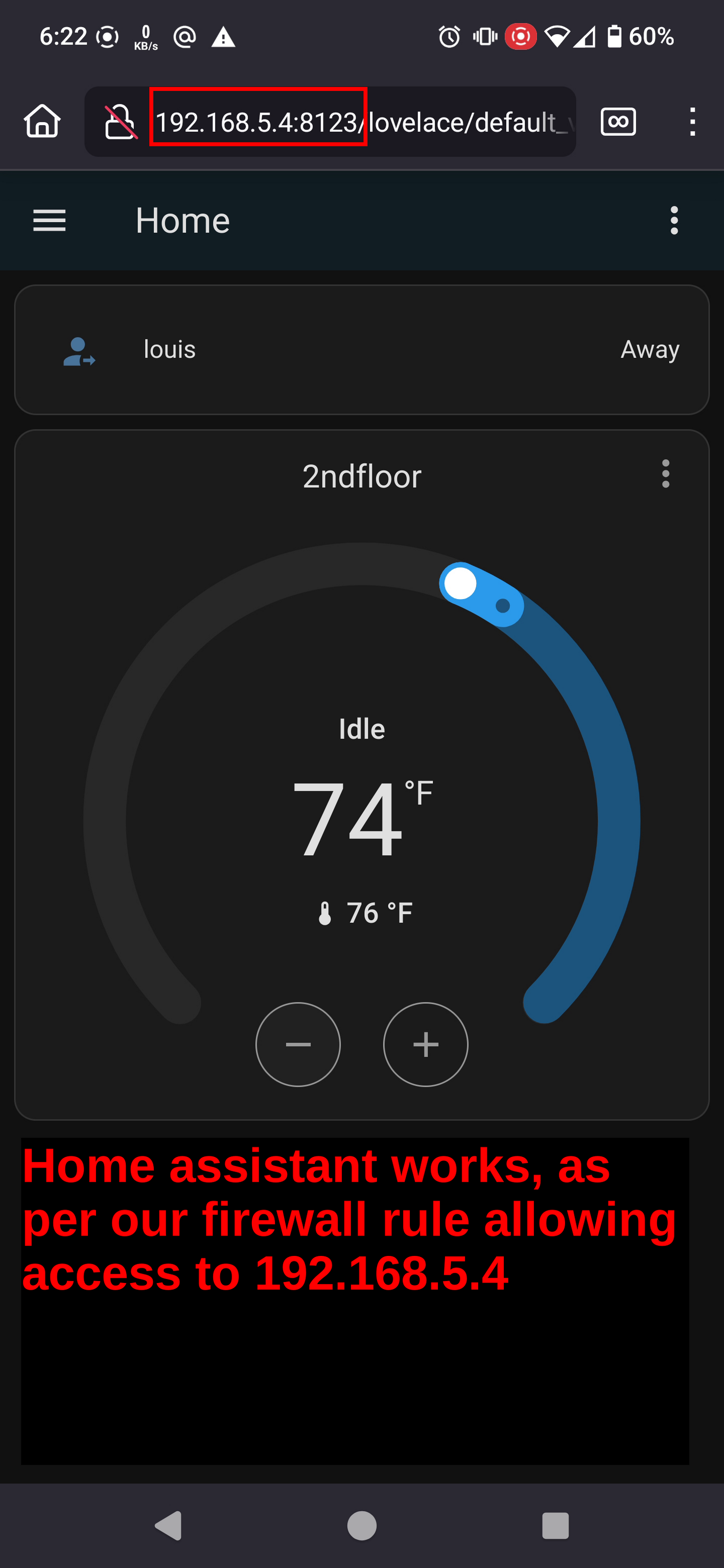Open the Home Assistant sidebar menu
The height and width of the screenshot is (1568, 724).
tap(50, 220)
